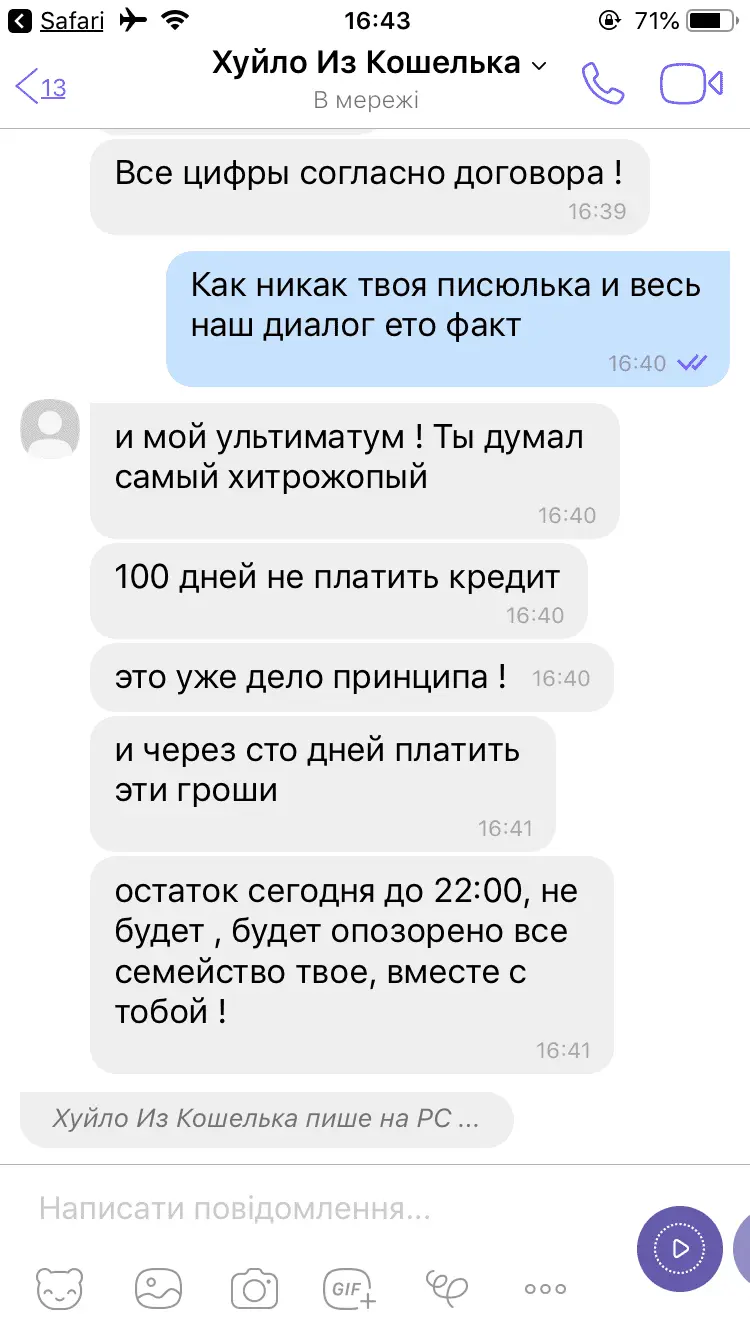Open the doodle drawing tool

447,1288
